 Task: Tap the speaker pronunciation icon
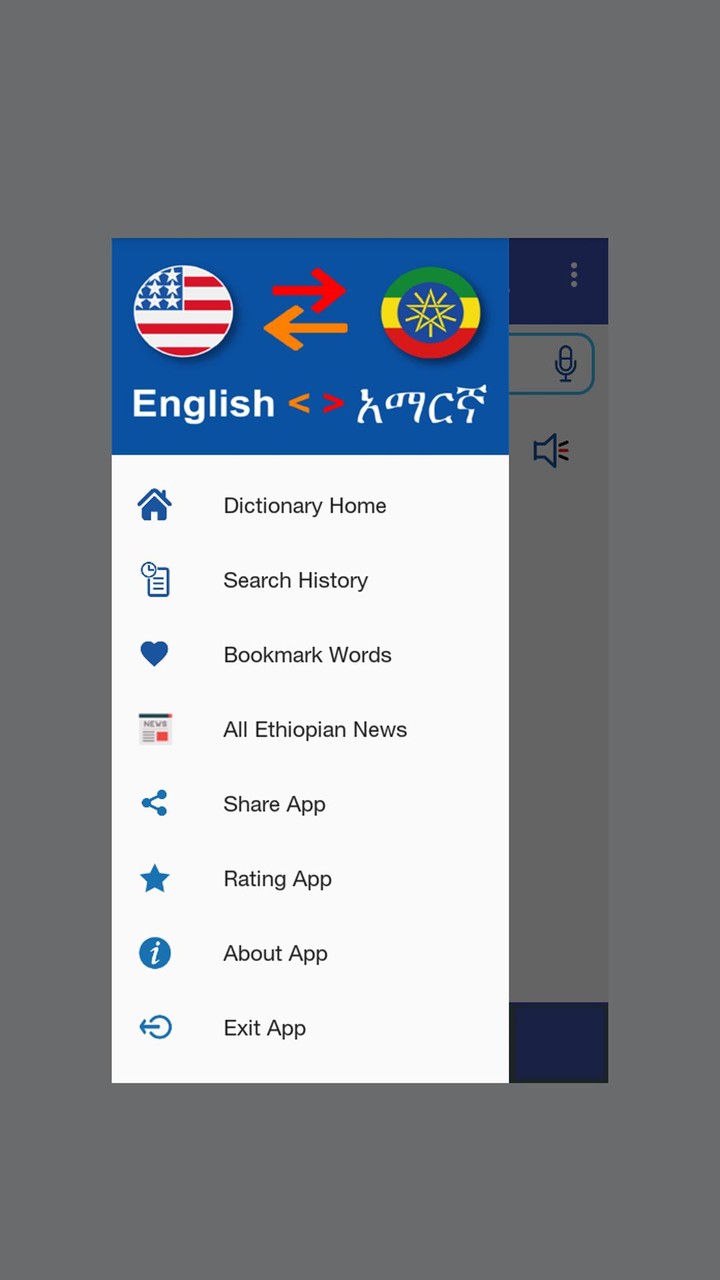(x=551, y=451)
